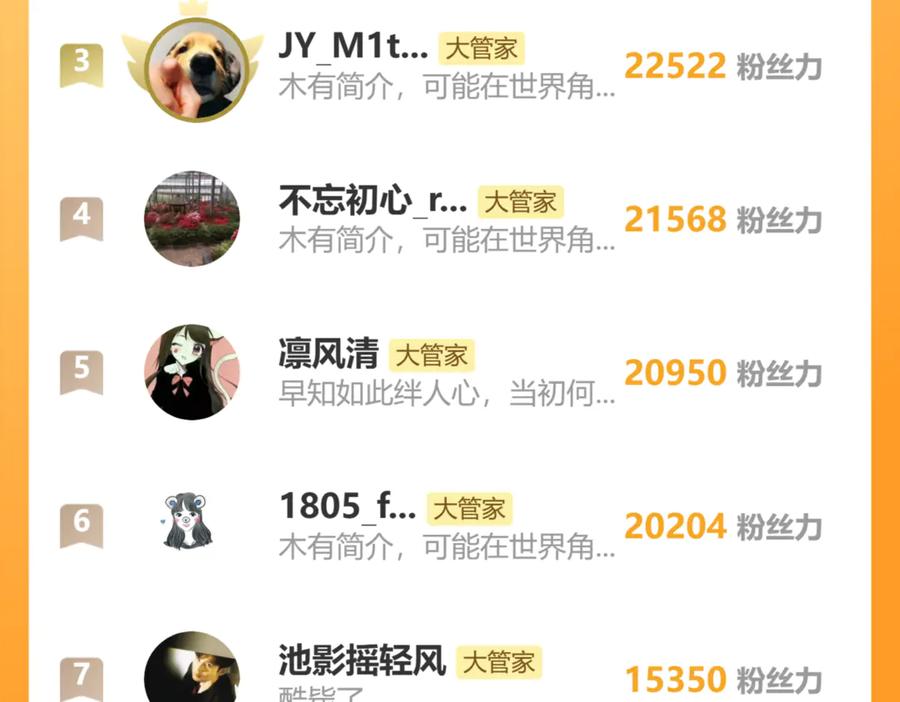Select the 1805_f... user row

[x=347, y=508]
